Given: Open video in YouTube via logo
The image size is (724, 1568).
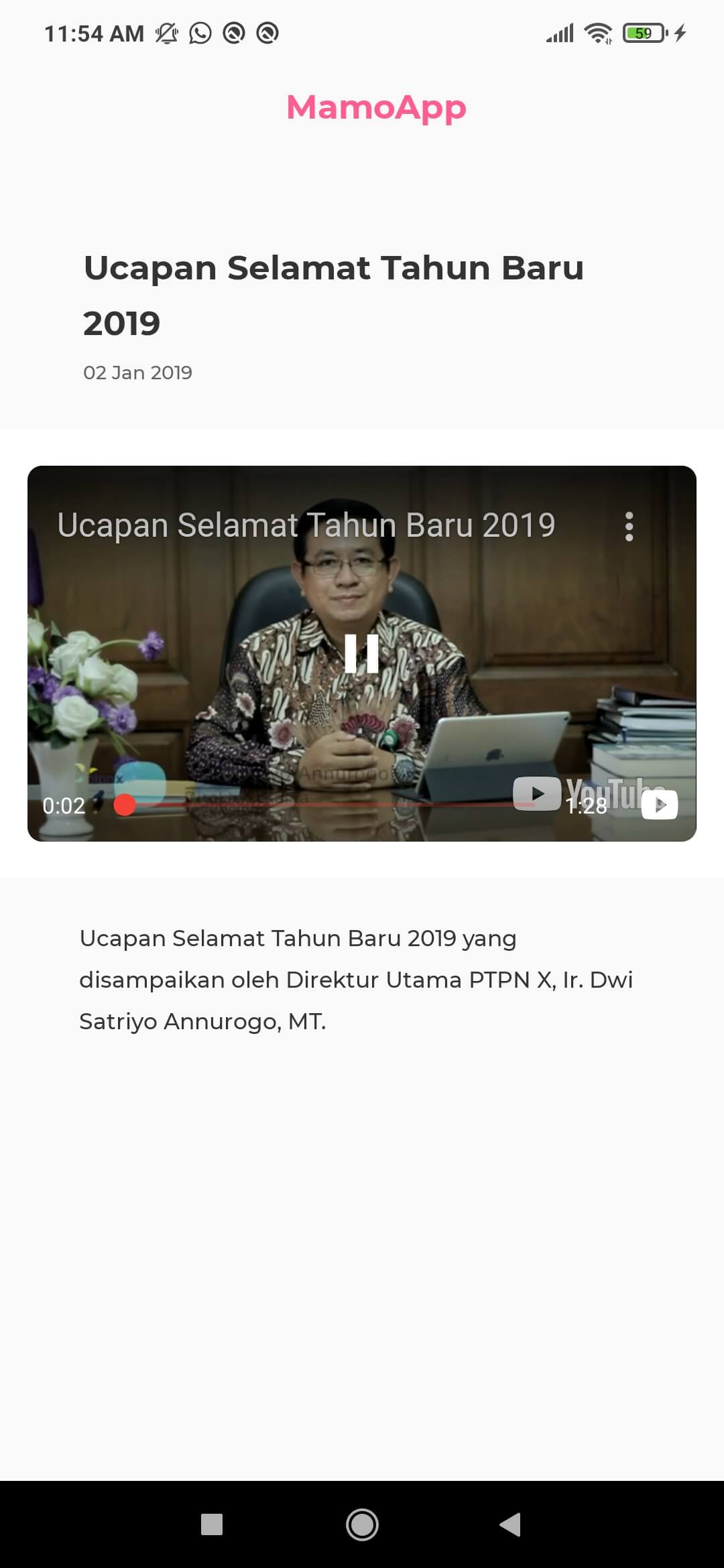Looking at the screenshot, I should pyautogui.click(x=659, y=805).
